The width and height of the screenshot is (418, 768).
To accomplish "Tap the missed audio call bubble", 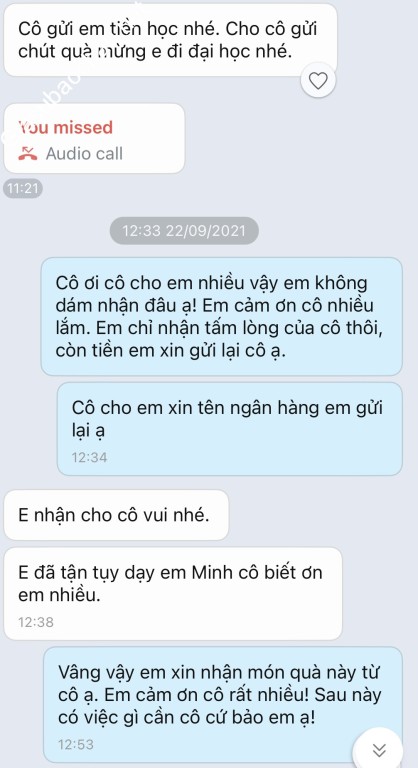I will 94,139.
